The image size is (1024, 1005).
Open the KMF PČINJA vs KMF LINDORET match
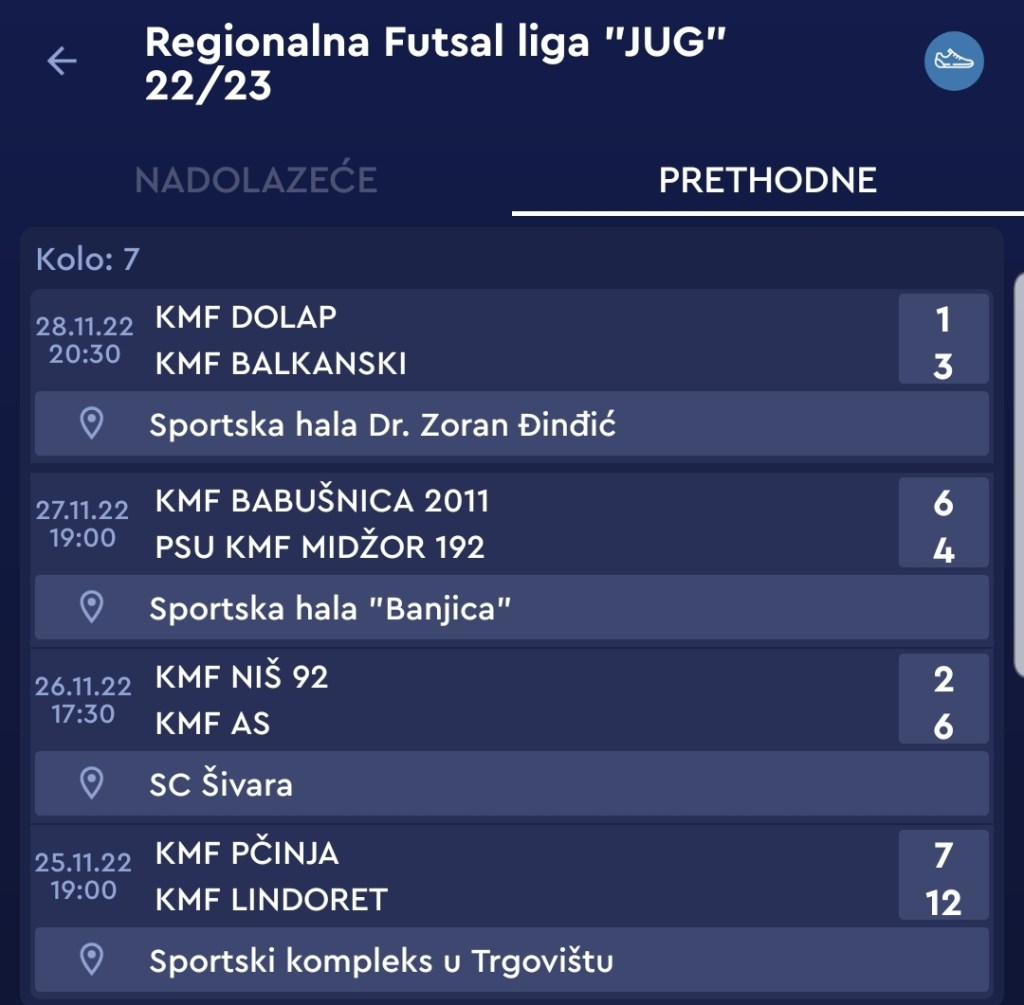point(510,877)
